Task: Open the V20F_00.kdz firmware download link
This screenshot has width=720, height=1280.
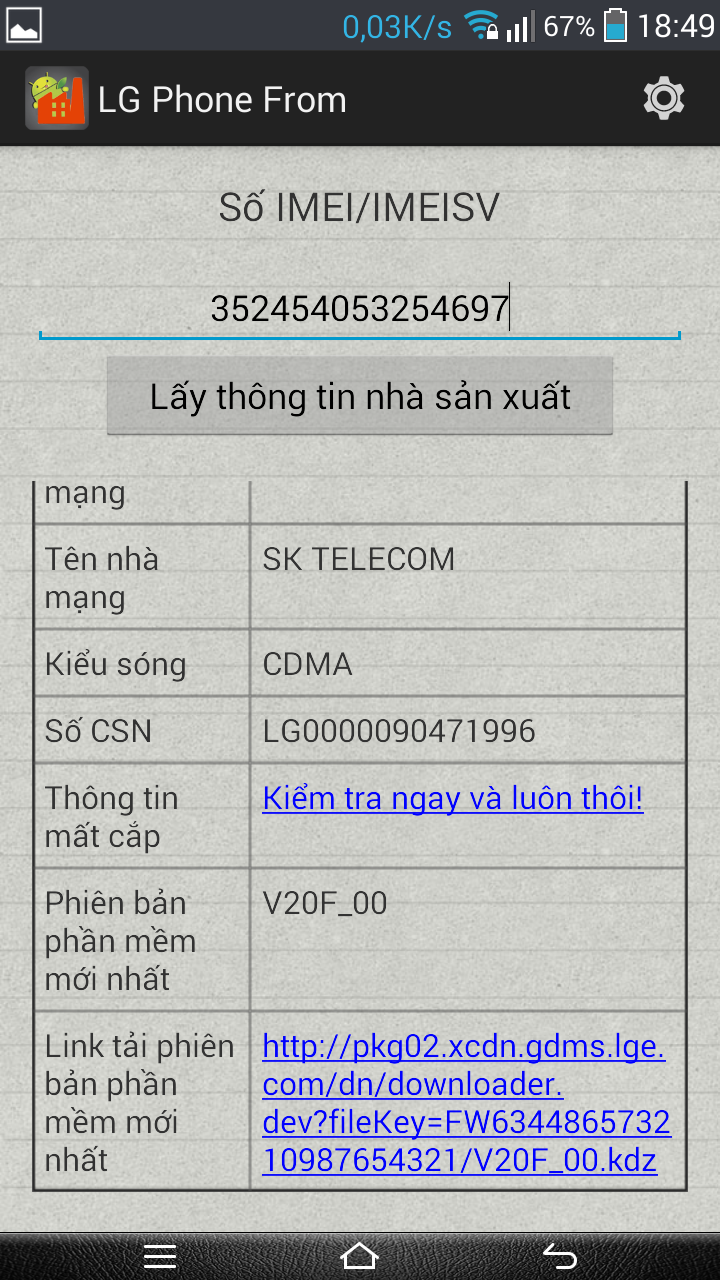Action: pyautogui.click(x=466, y=1103)
